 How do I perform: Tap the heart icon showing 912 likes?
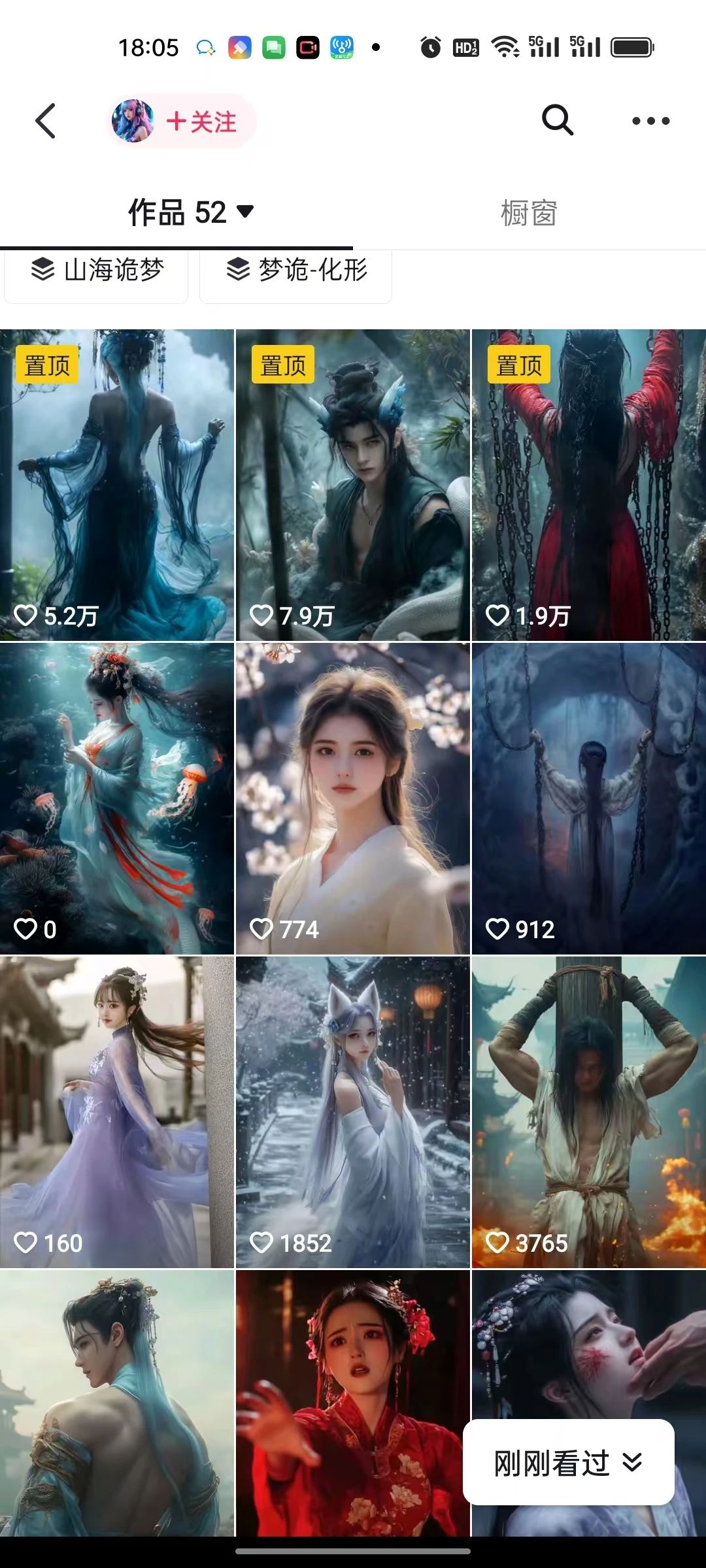pyautogui.click(x=499, y=927)
